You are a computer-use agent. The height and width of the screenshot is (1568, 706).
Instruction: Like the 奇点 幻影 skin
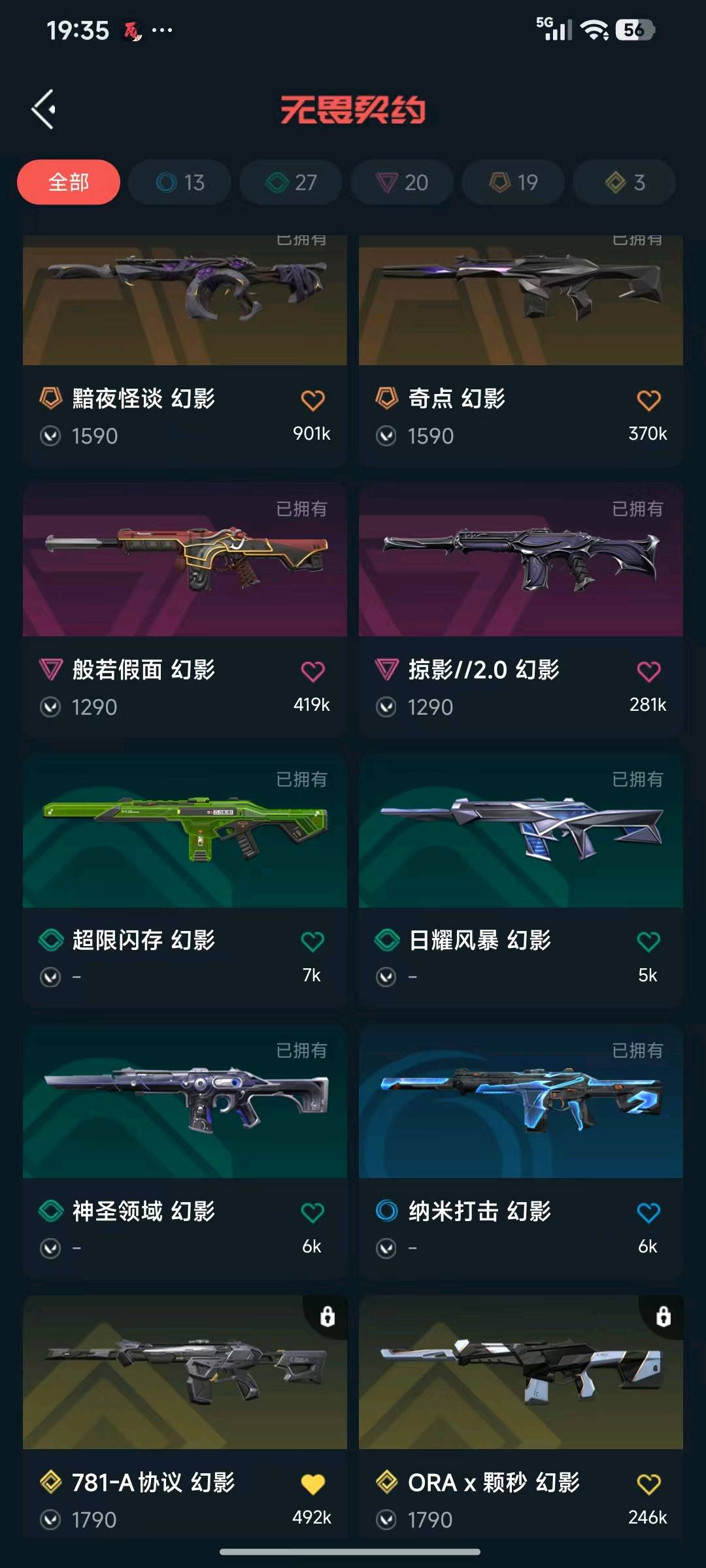[648, 400]
